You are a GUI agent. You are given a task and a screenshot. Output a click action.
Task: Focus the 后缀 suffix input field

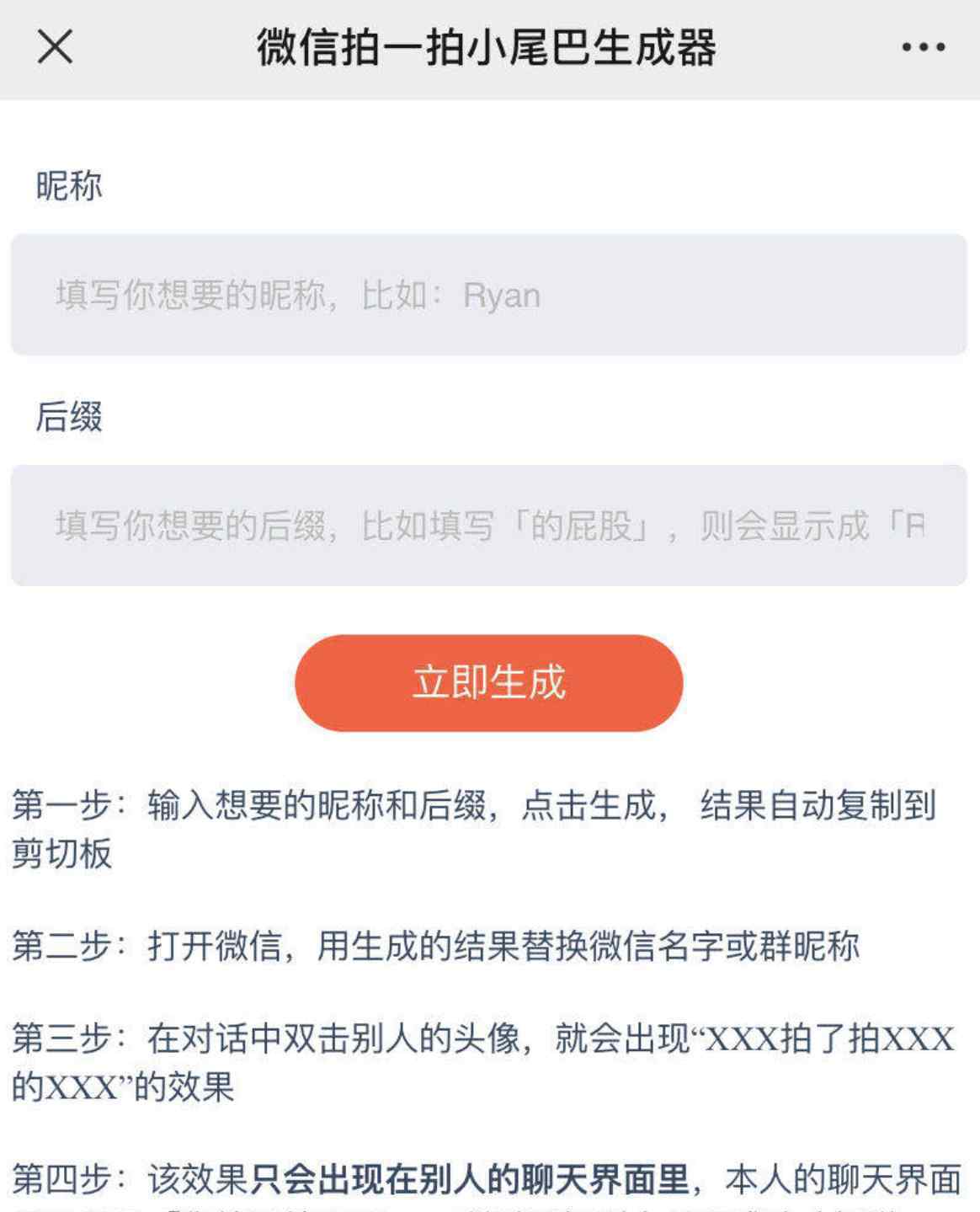(x=488, y=526)
